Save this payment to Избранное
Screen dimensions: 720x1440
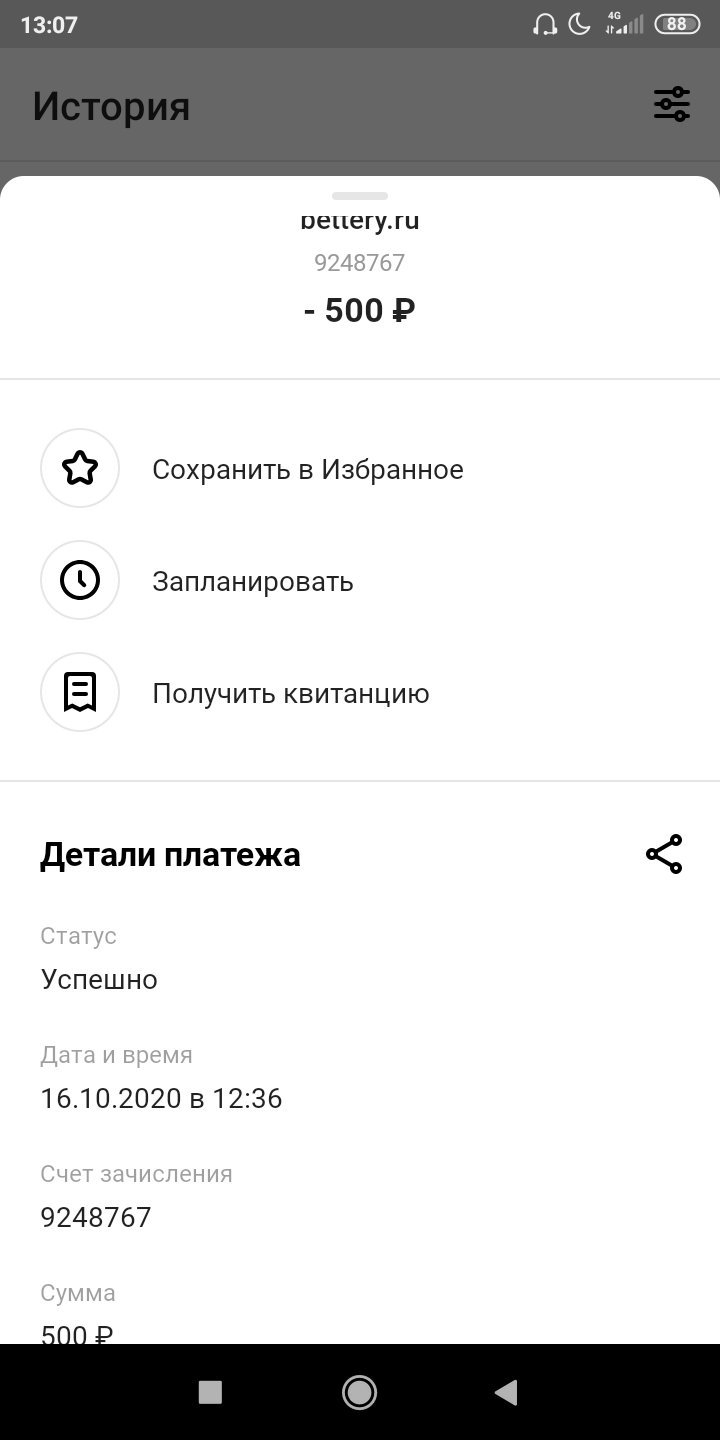tap(307, 469)
